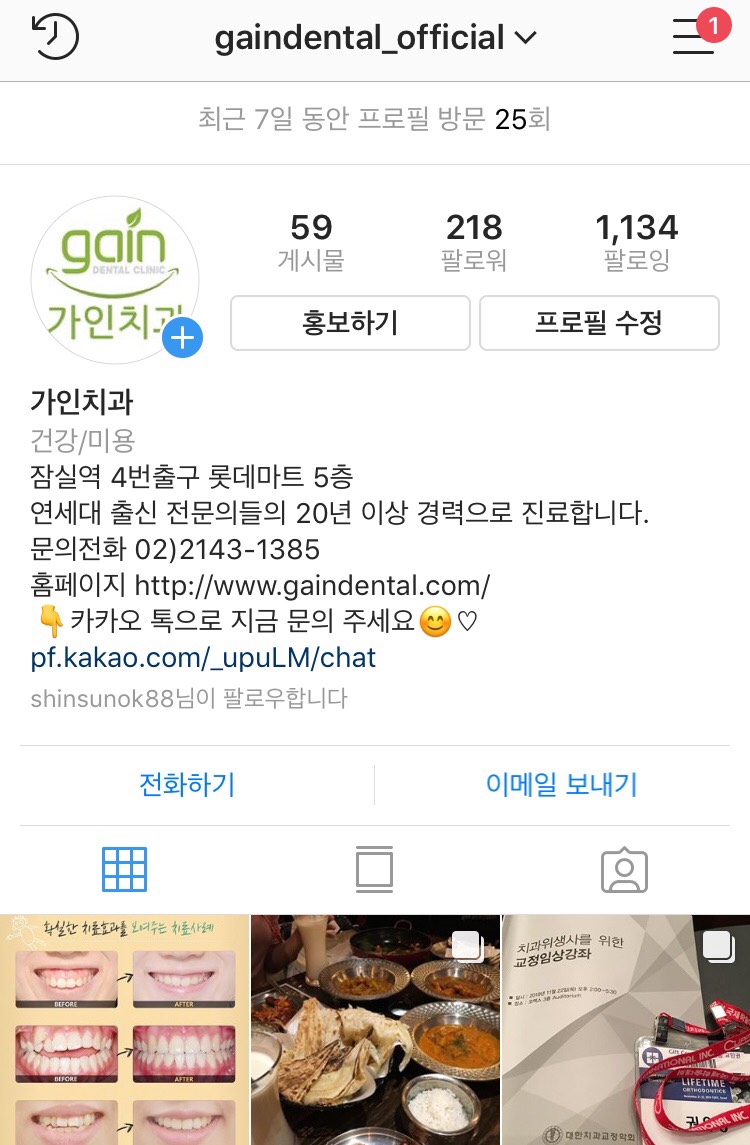Open the 교정임상강좌 orthodontics lecture post
This screenshot has height=1145, width=750.
(x=626, y=1030)
